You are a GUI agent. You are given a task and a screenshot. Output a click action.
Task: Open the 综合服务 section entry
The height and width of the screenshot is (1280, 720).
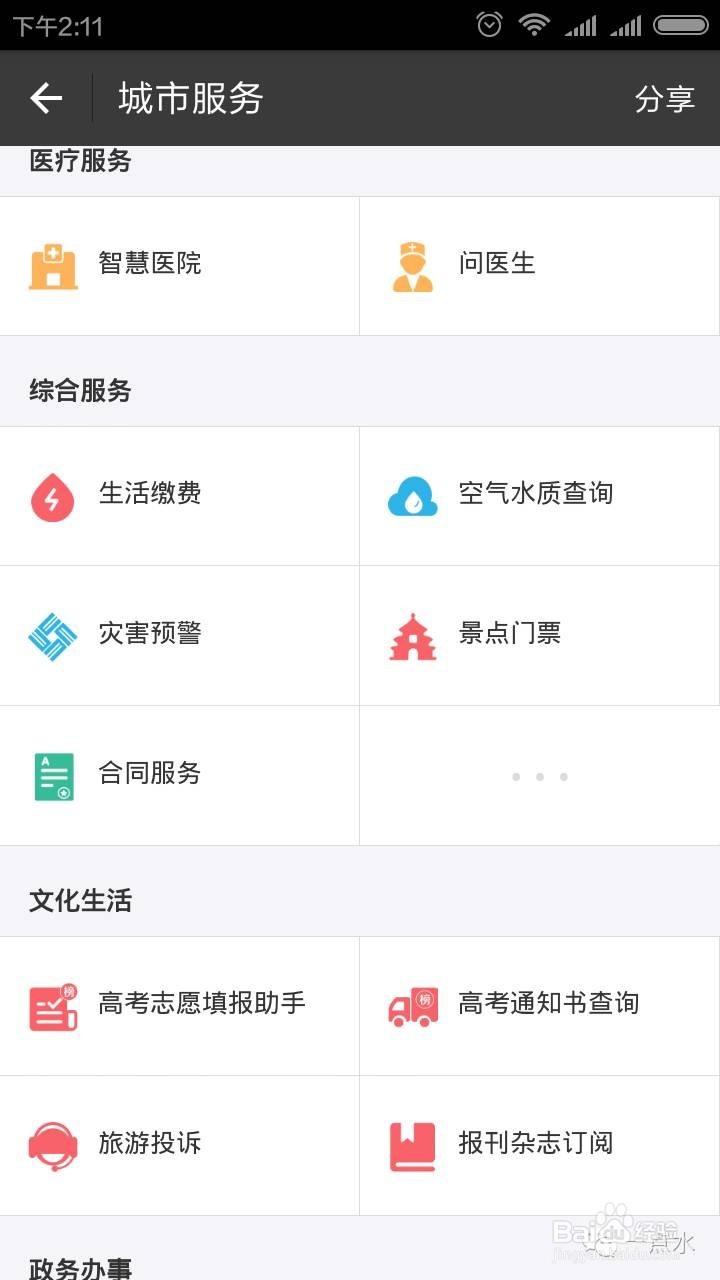(x=78, y=391)
